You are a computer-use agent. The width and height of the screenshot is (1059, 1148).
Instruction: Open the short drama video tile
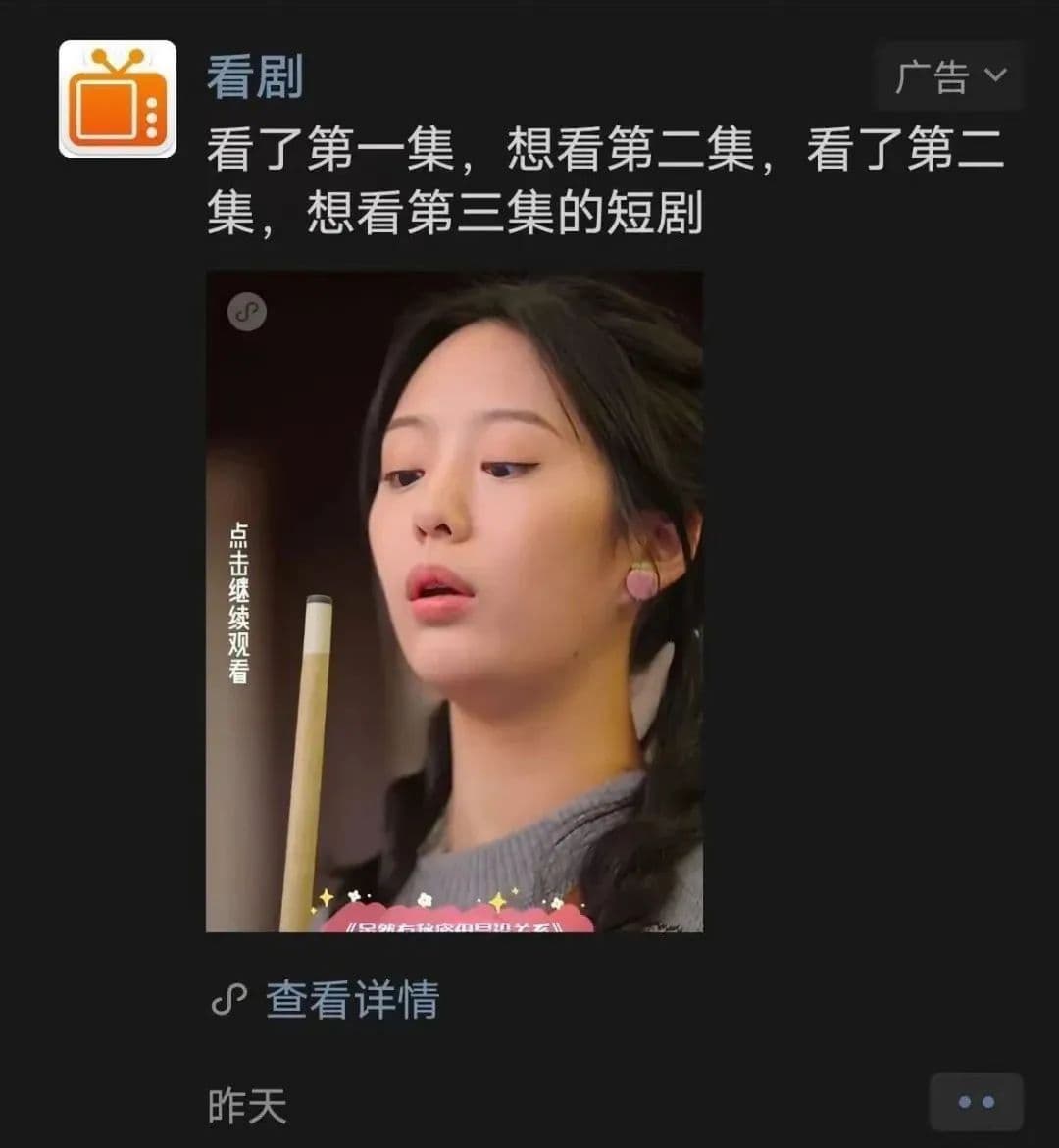[454, 601]
